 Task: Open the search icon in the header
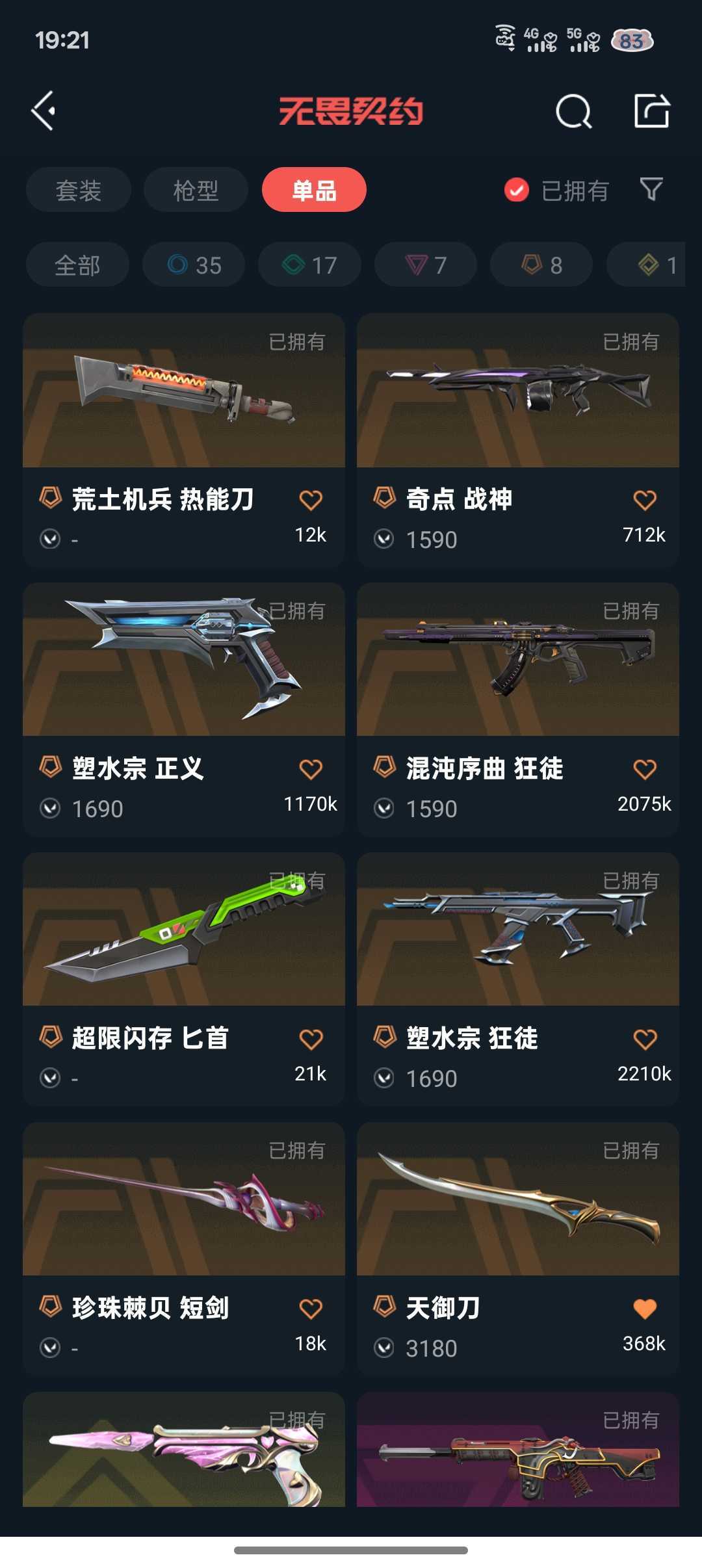coord(573,111)
